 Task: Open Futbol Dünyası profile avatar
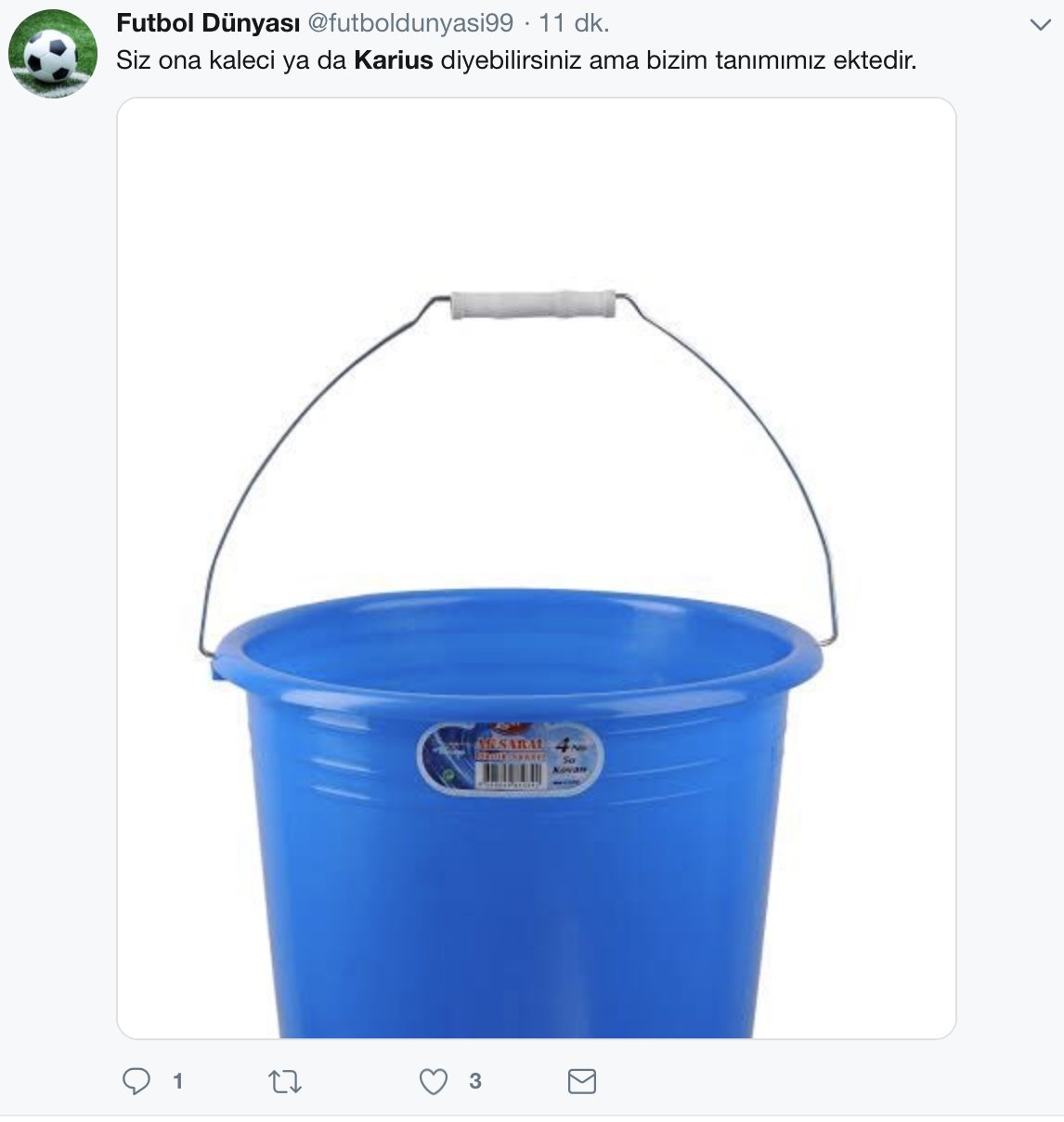point(53,54)
